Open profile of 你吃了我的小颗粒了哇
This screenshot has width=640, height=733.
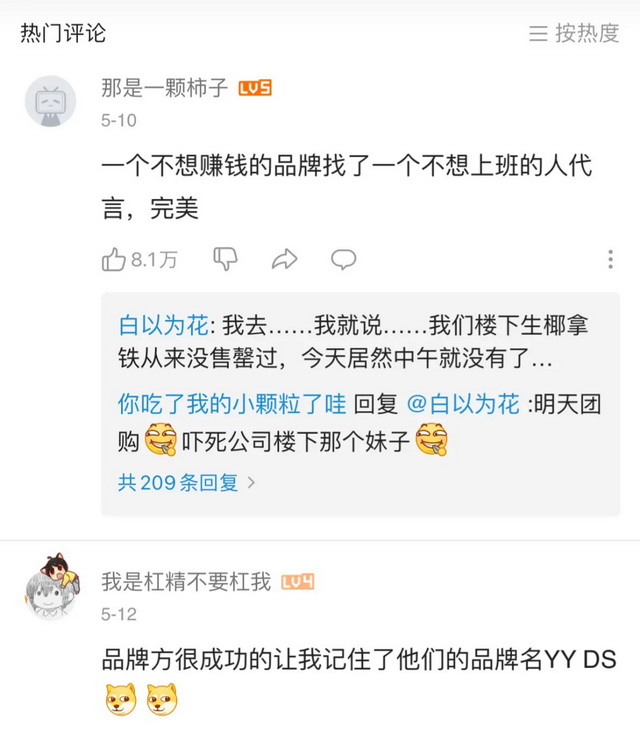232,404
